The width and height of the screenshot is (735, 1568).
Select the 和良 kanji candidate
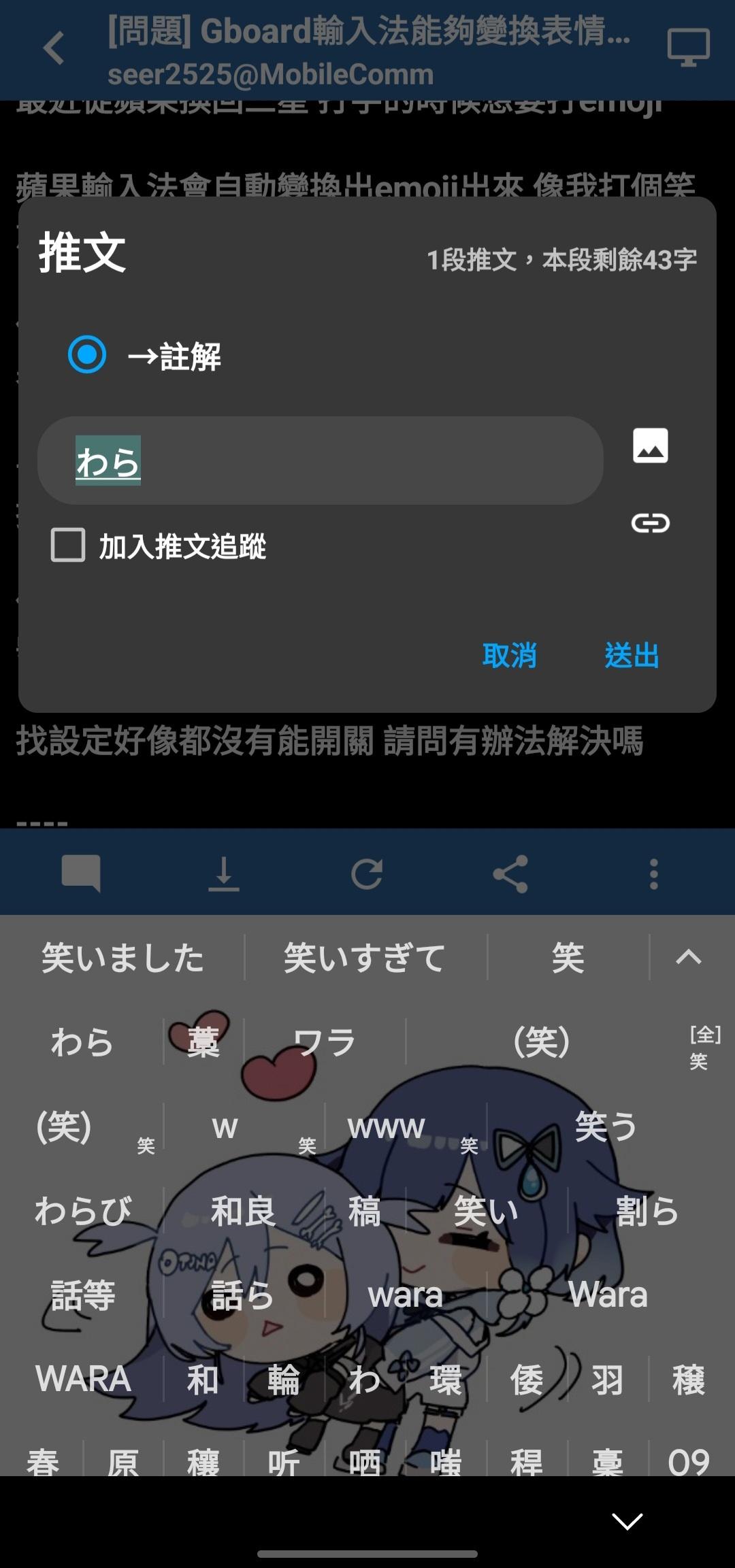(243, 1211)
